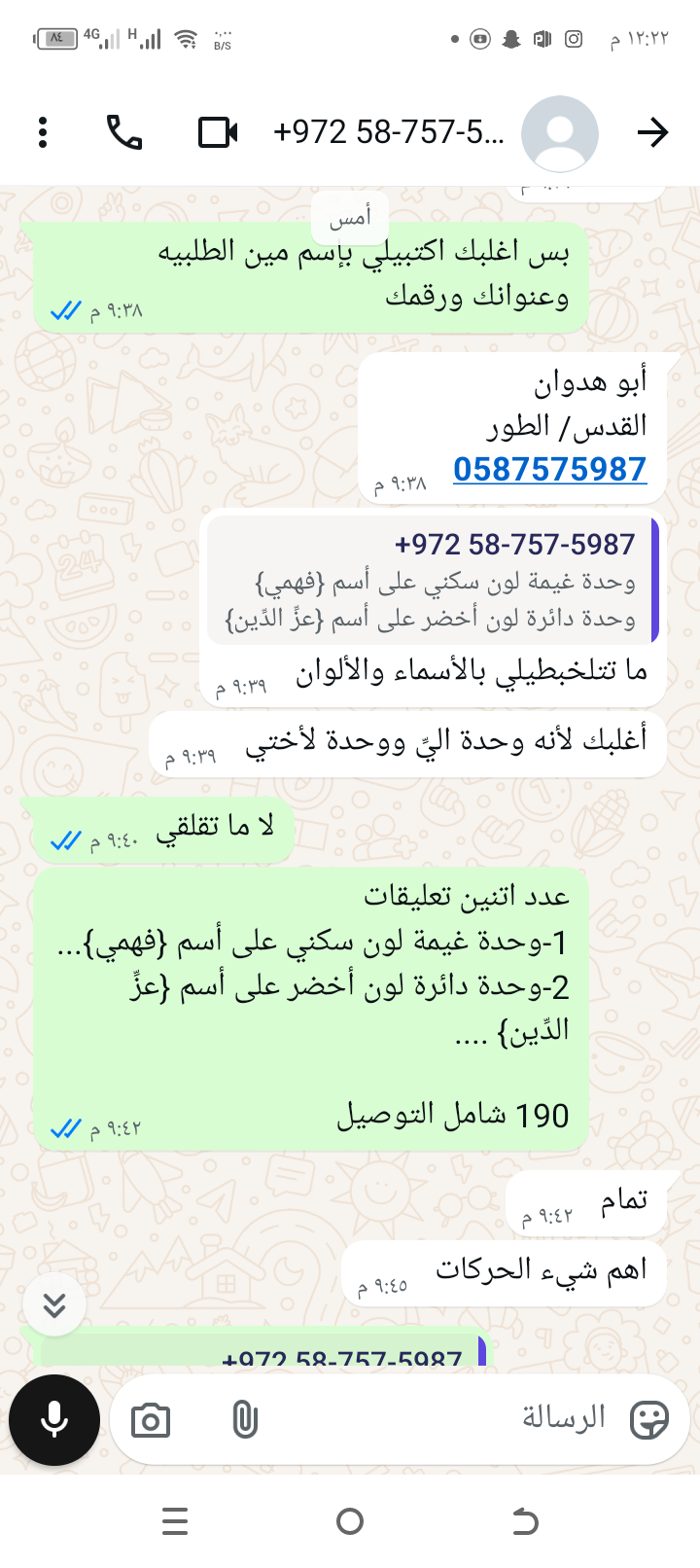Open the emoji and sticker picker
Screen dimensions: 700x1568
[x=648, y=1420]
